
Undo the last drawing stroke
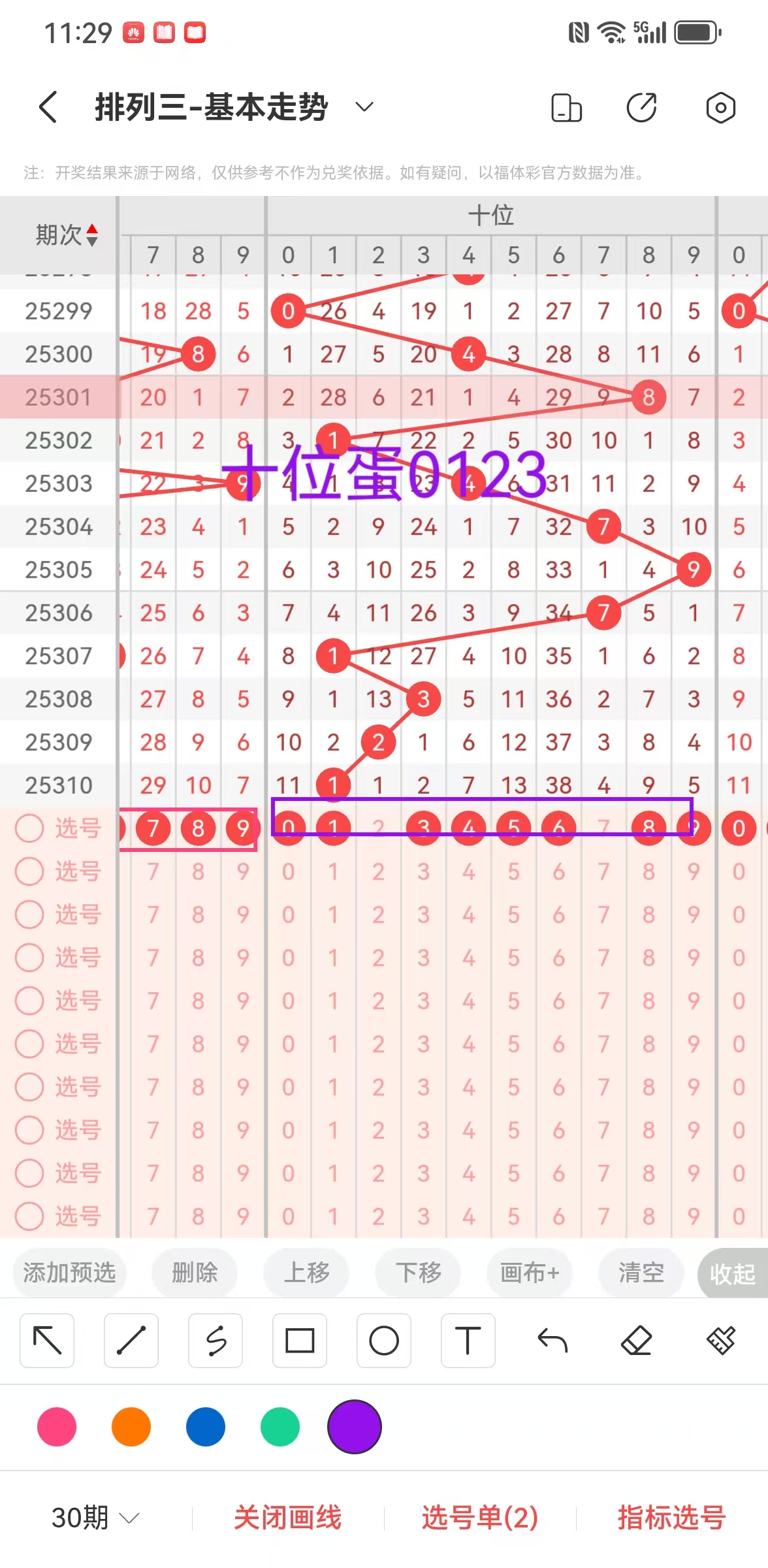552,1341
